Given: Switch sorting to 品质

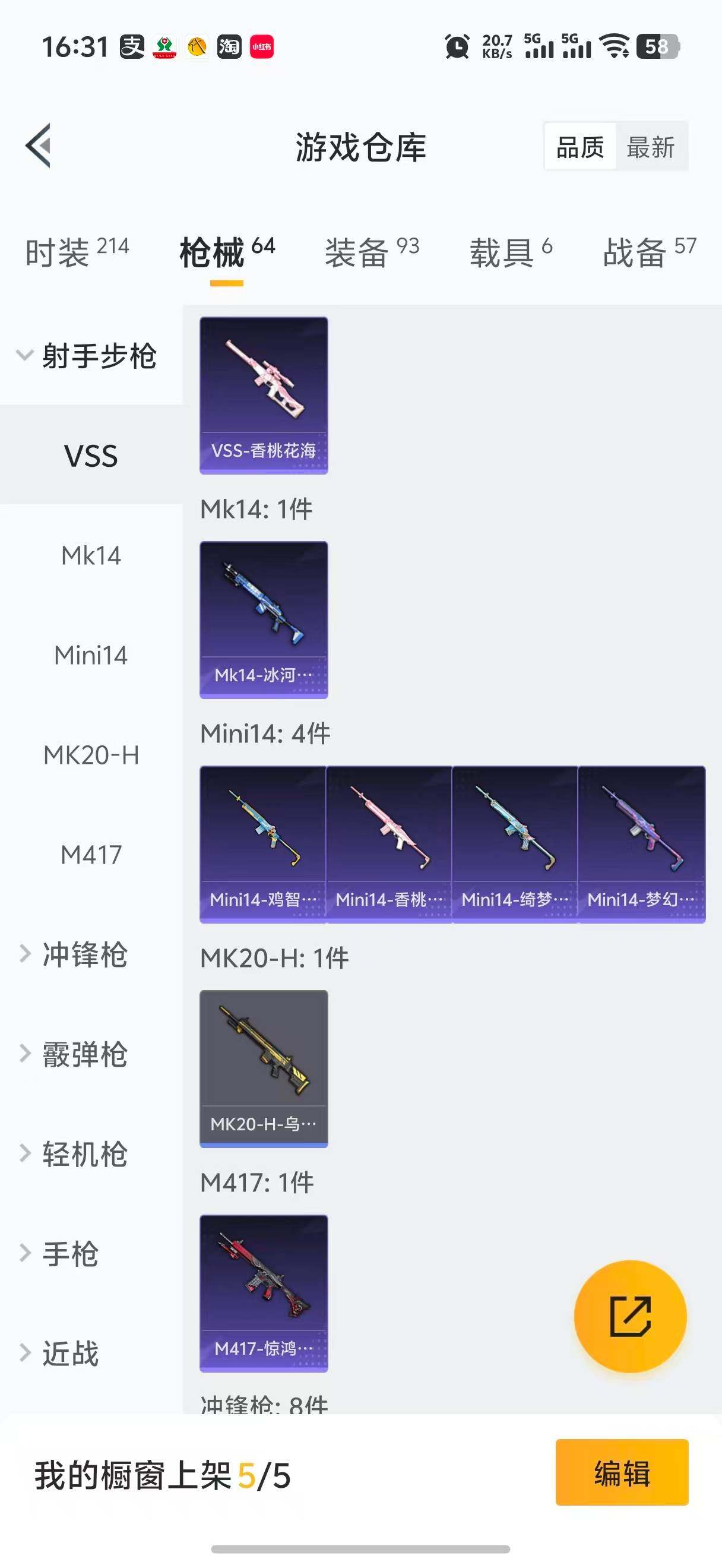Looking at the screenshot, I should tap(581, 146).
